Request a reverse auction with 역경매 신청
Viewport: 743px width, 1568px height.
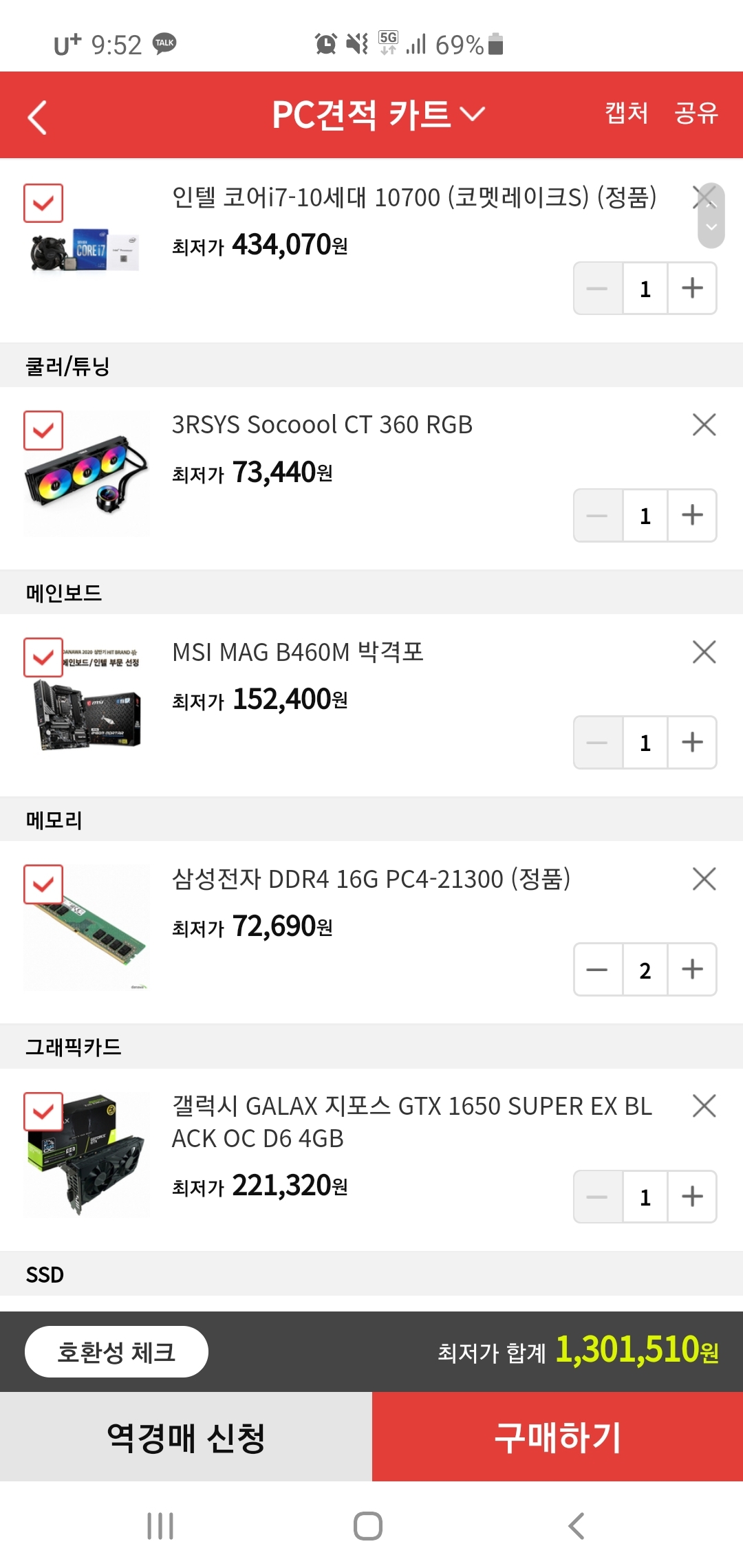pyautogui.click(x=186, y=1437)
